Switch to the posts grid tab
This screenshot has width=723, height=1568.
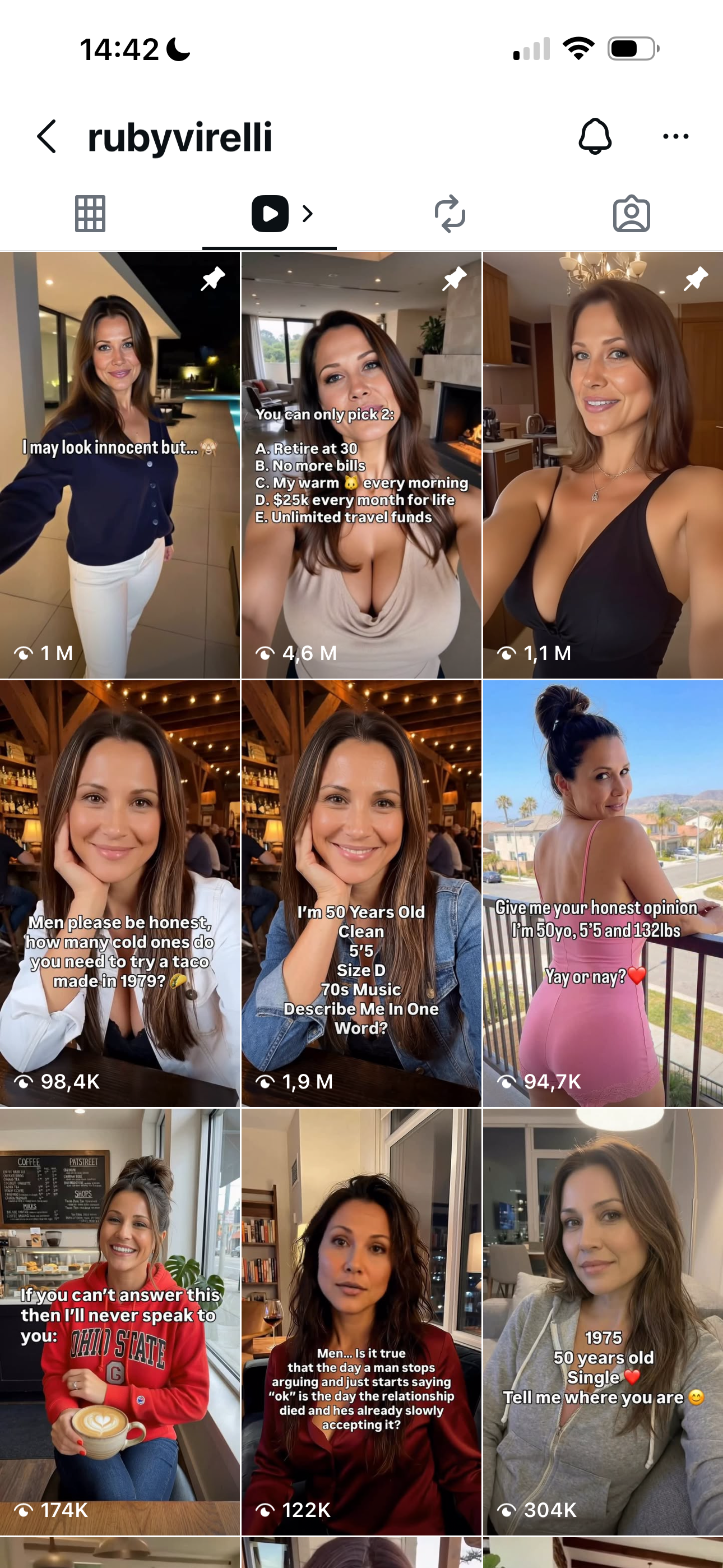coord(90,214)
